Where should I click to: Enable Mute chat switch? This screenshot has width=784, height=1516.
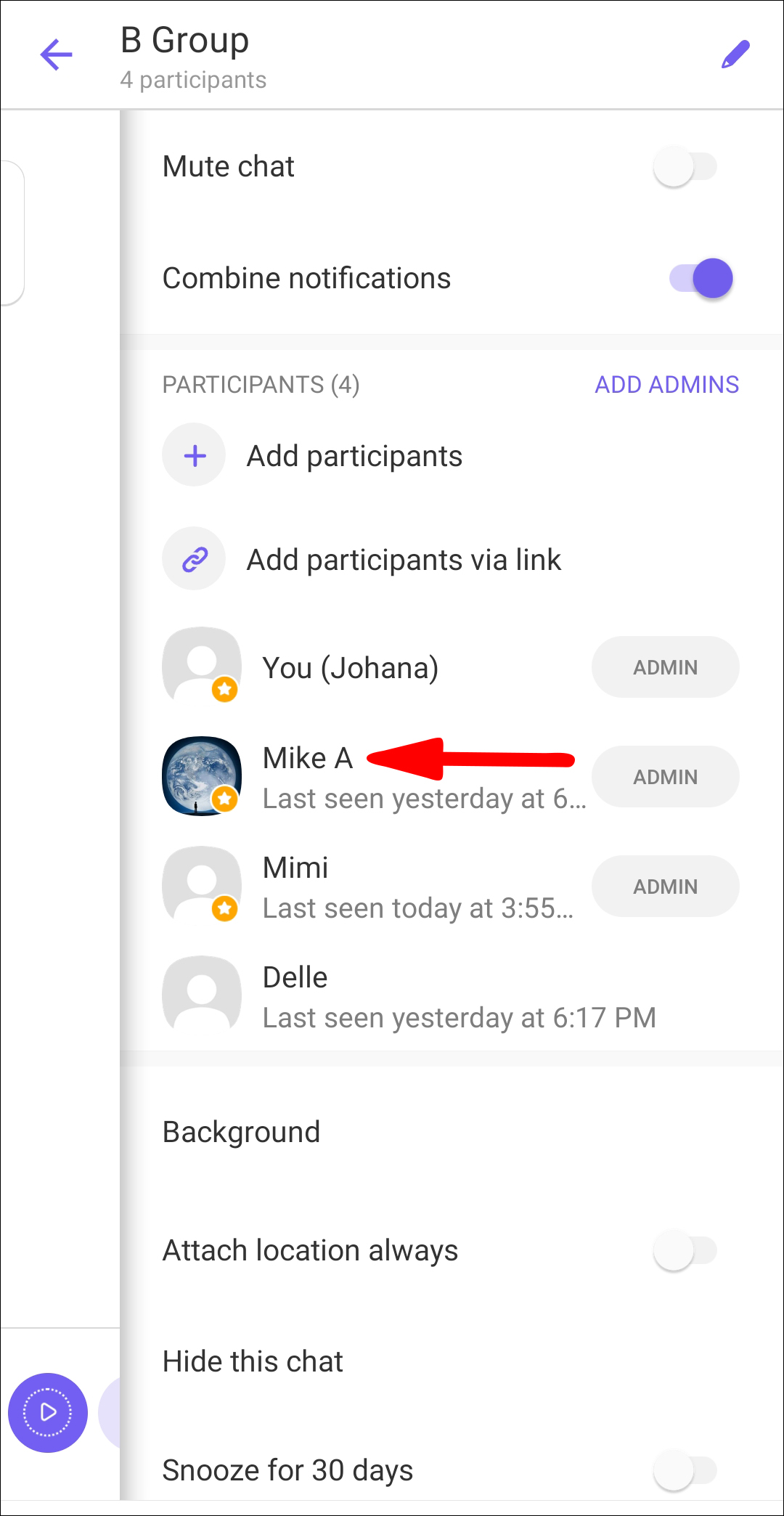[685, 166]
